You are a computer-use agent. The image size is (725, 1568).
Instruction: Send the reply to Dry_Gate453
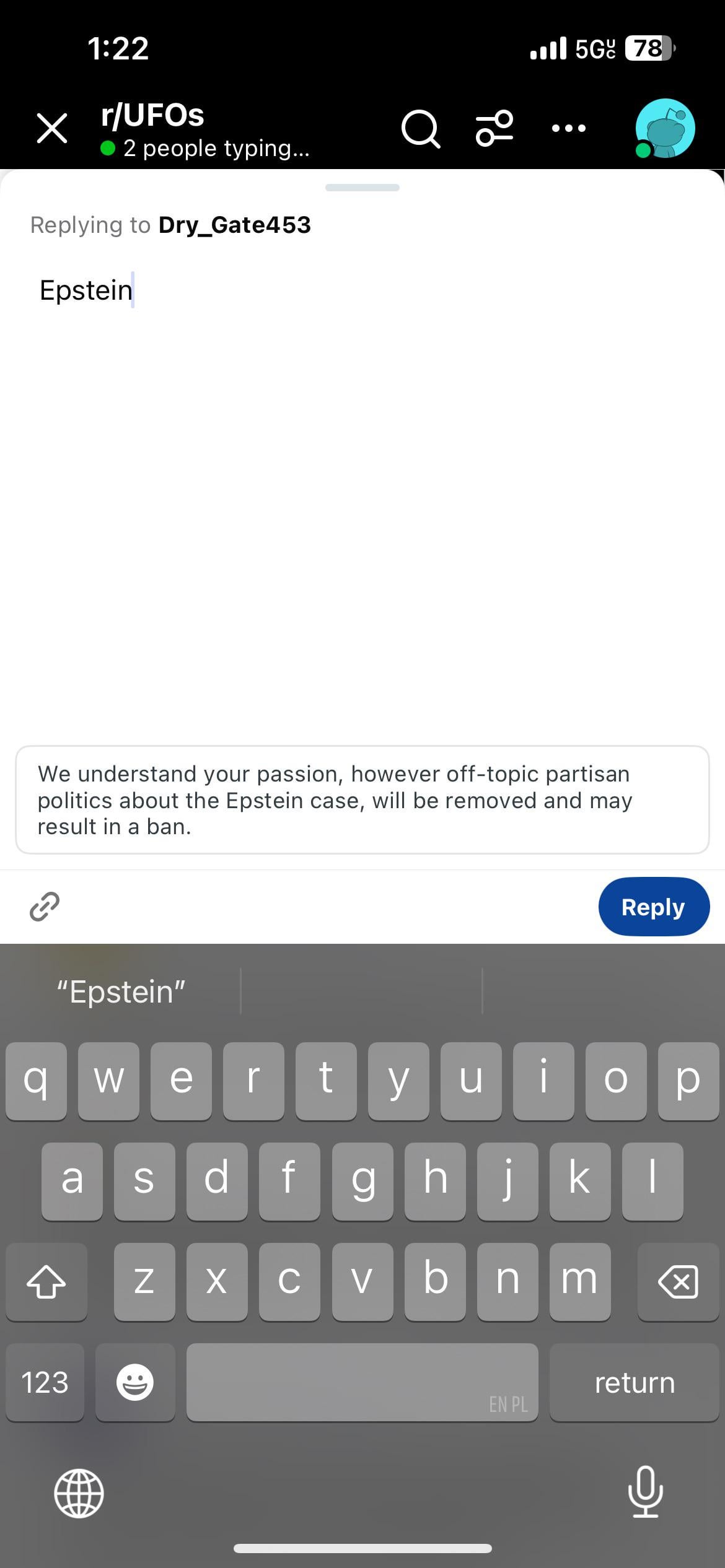[653, 907]
